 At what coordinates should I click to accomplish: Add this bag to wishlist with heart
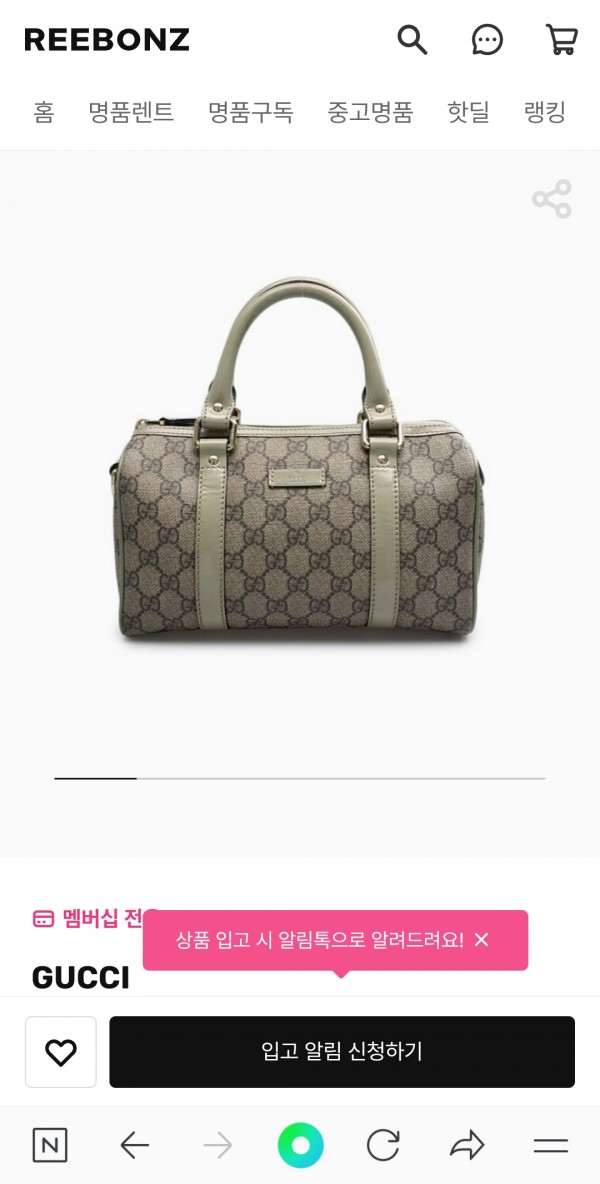tap(61, 1052)
